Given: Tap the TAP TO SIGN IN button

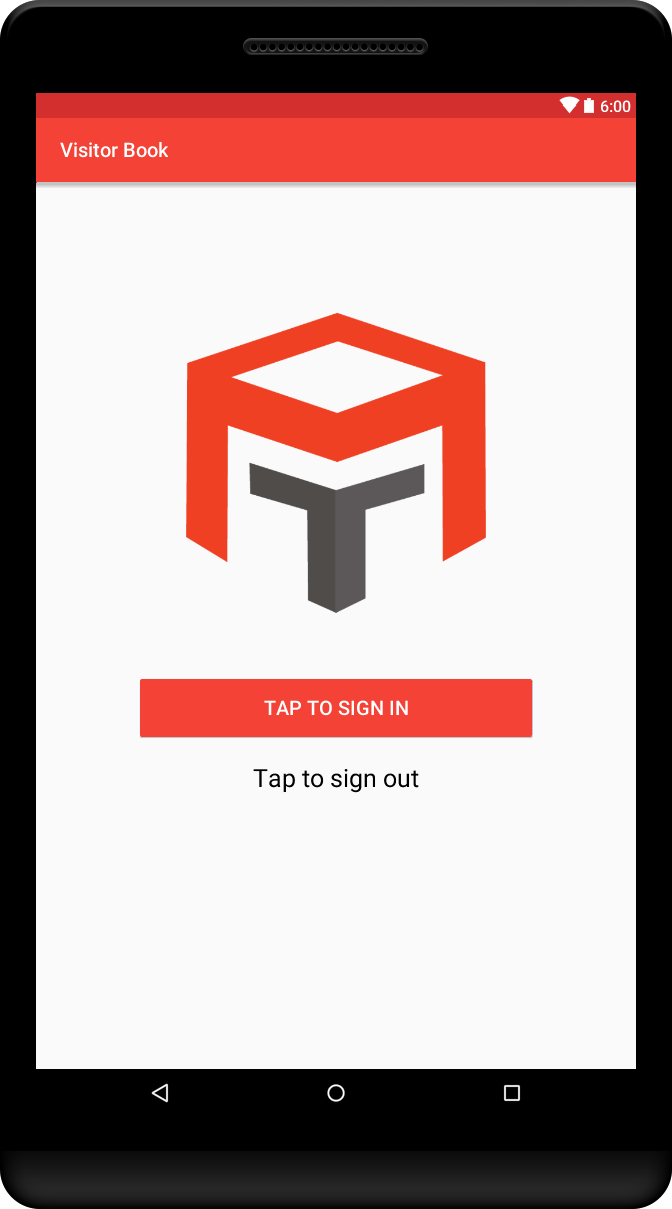Looking at the screenshot, I should coord(336,708).
